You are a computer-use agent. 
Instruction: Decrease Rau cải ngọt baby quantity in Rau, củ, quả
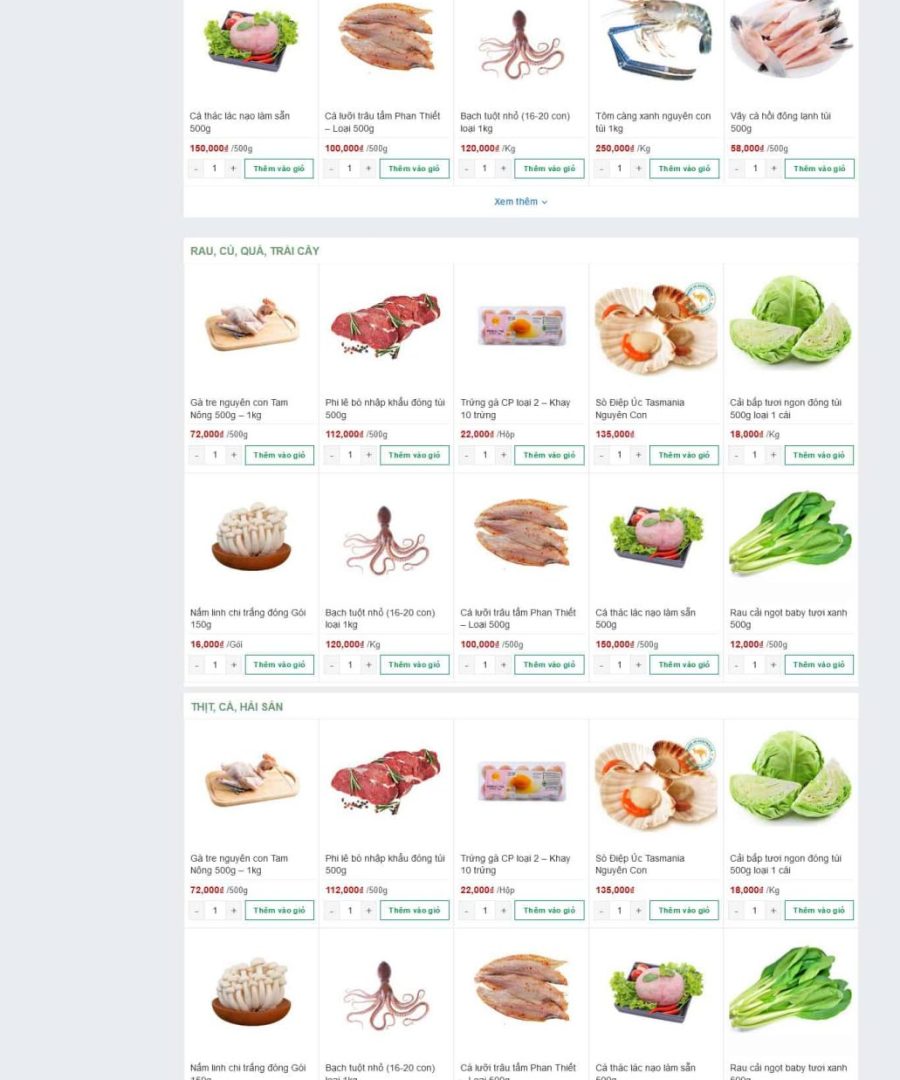point(736,665)
